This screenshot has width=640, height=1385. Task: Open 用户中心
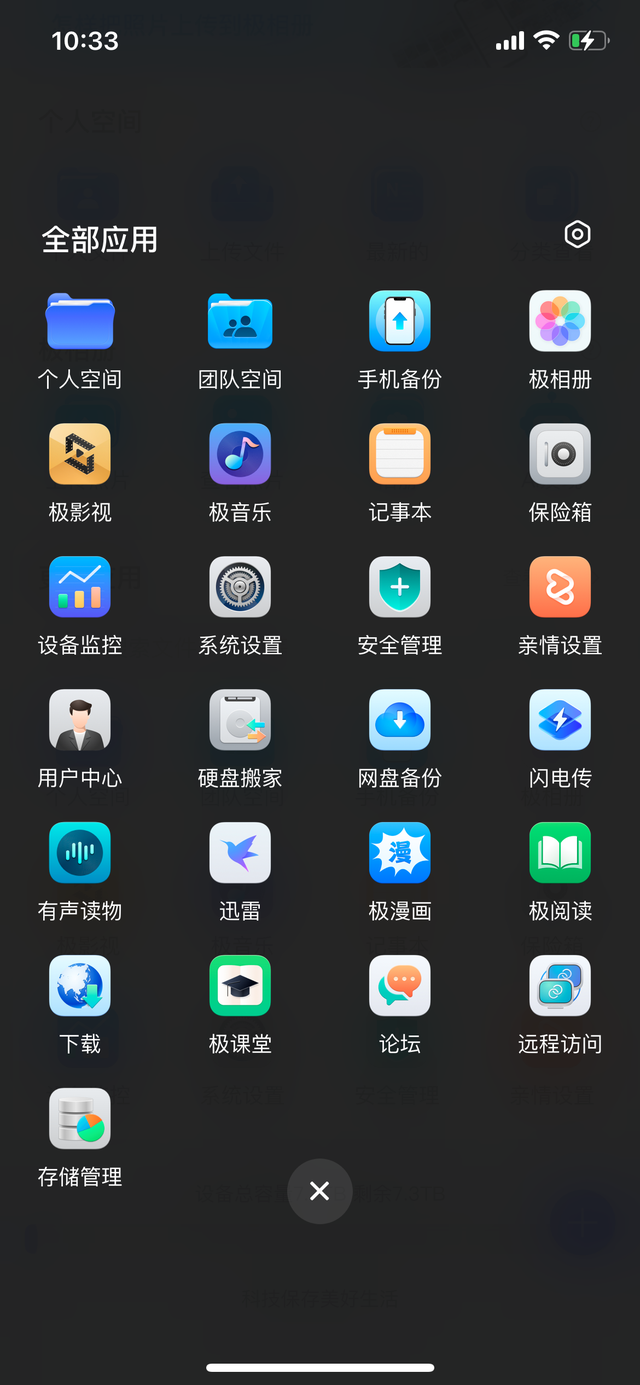tap(80, 721)
